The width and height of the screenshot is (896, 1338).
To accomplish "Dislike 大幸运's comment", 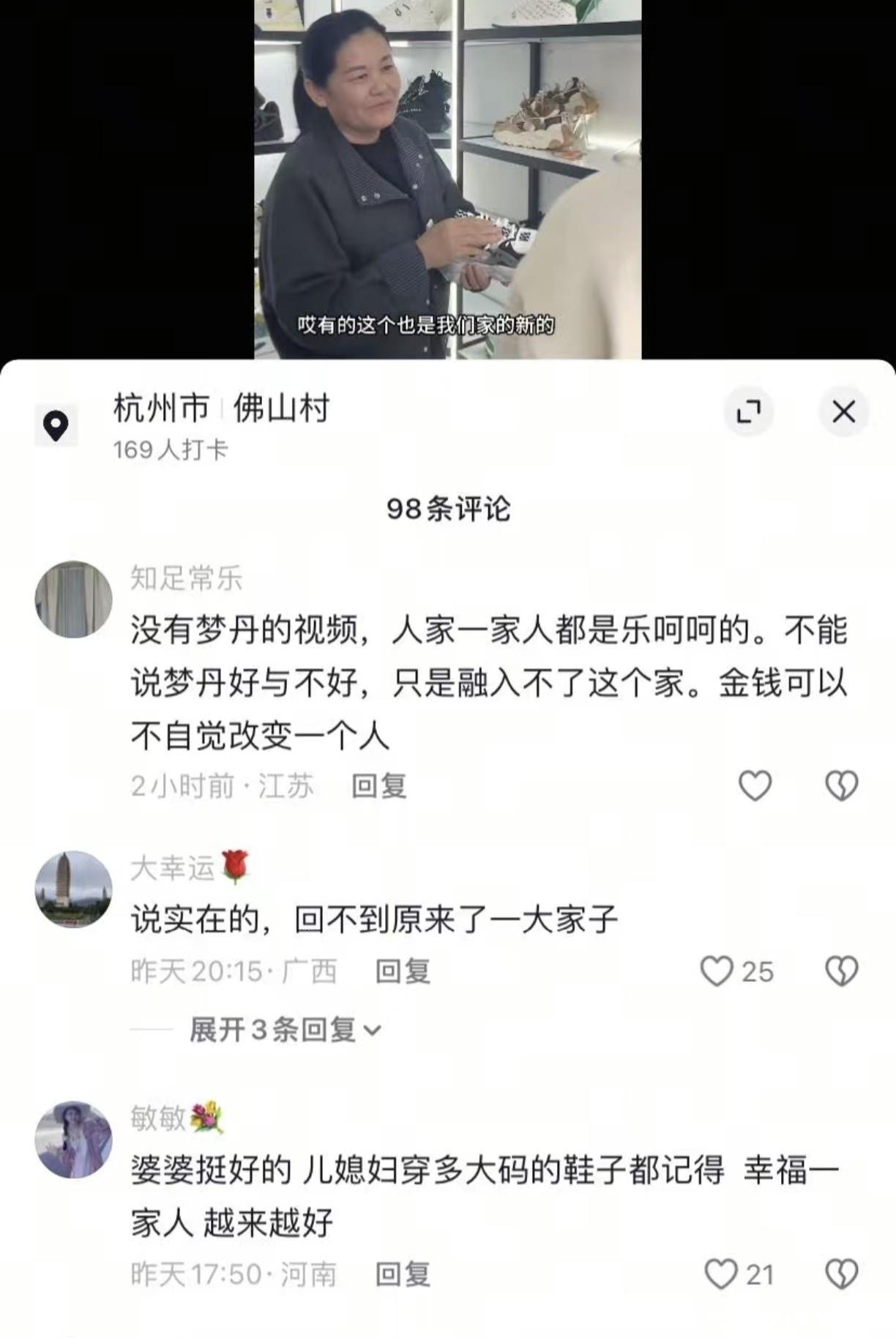I will coord(841,971).
